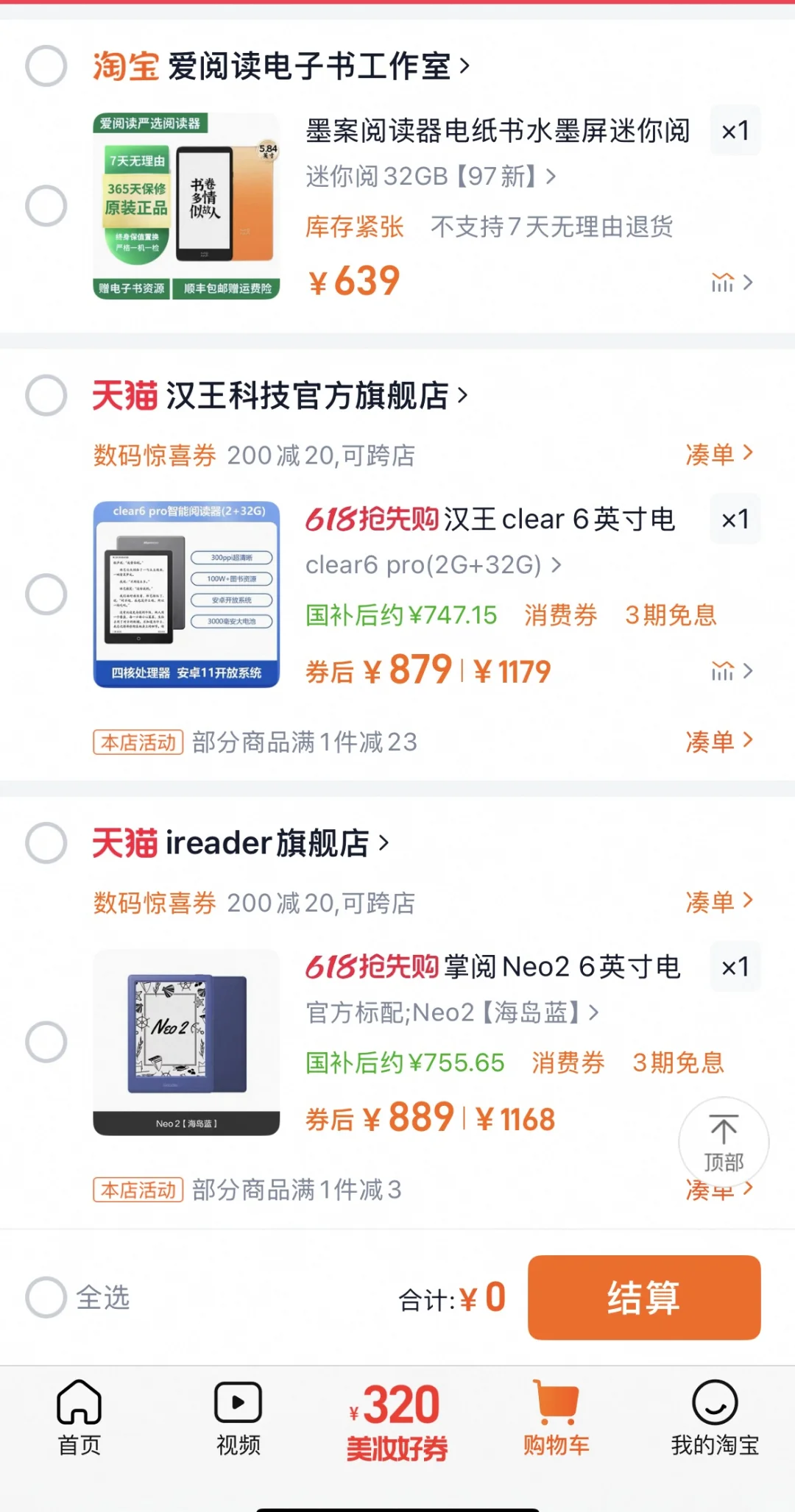
Task: Open 掌阅 Neo2 product image
Action: click(x=186, y=1042)
